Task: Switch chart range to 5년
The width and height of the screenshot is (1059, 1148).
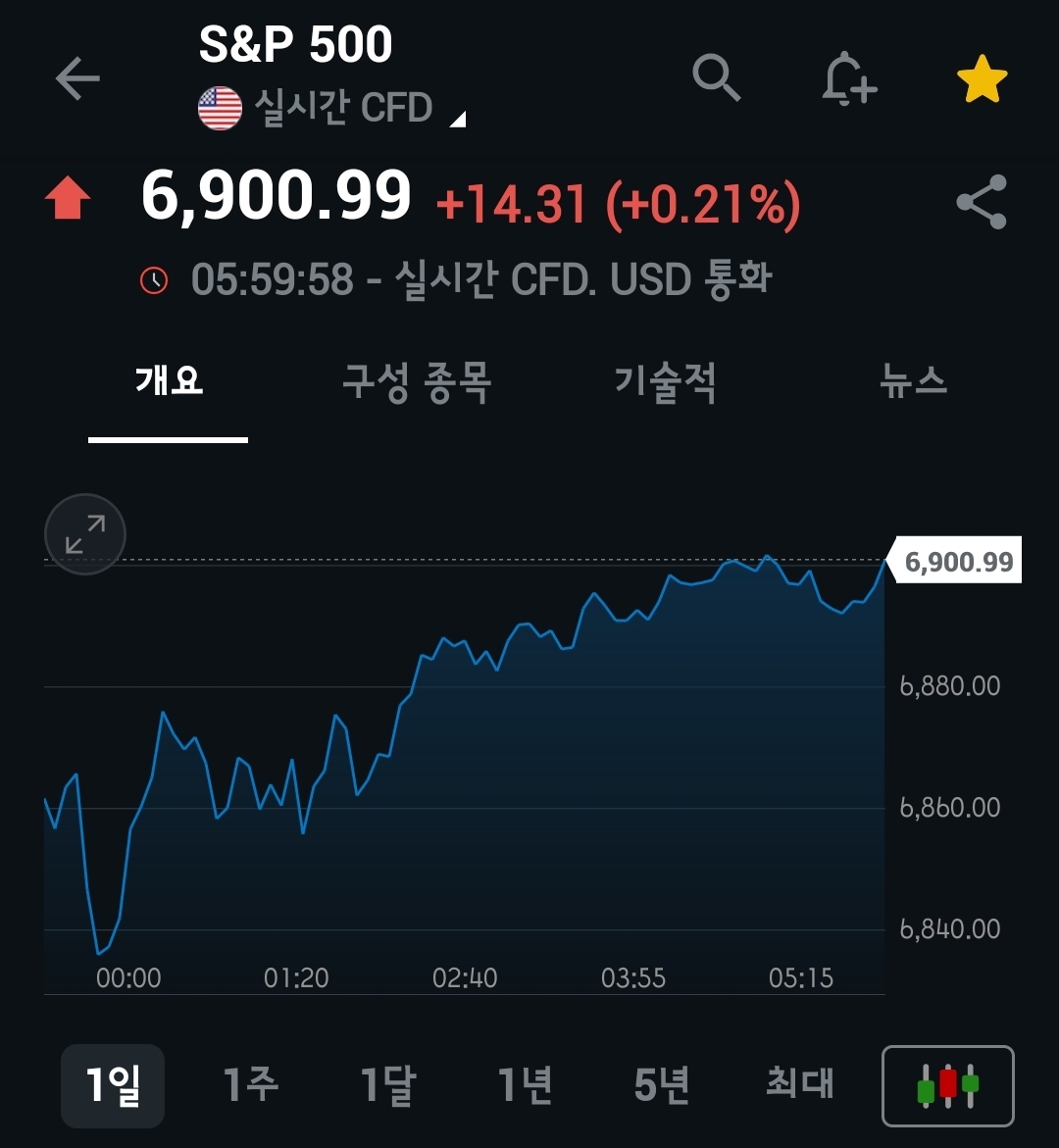Action: tap(662, 1086)
